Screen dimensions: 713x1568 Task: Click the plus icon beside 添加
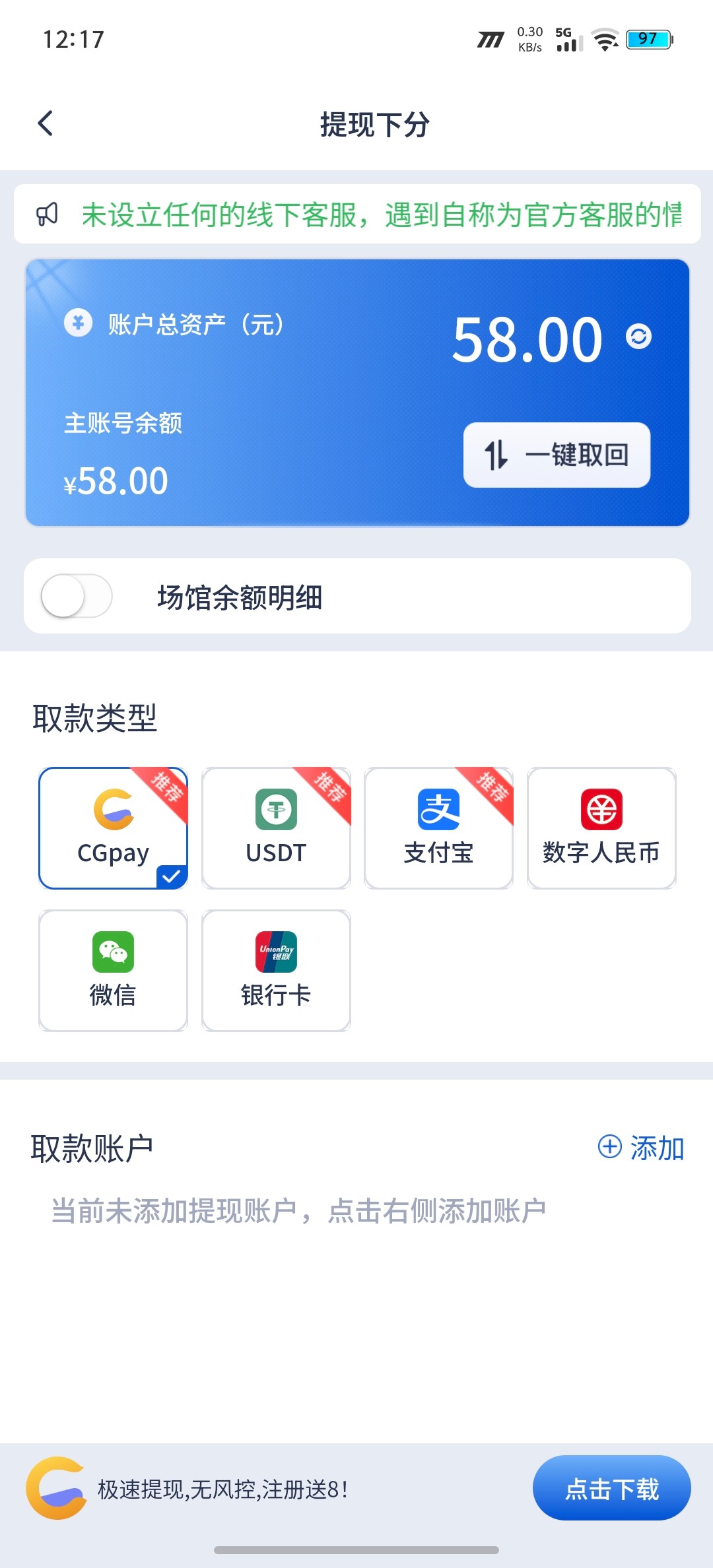(x=609, y=1146)
